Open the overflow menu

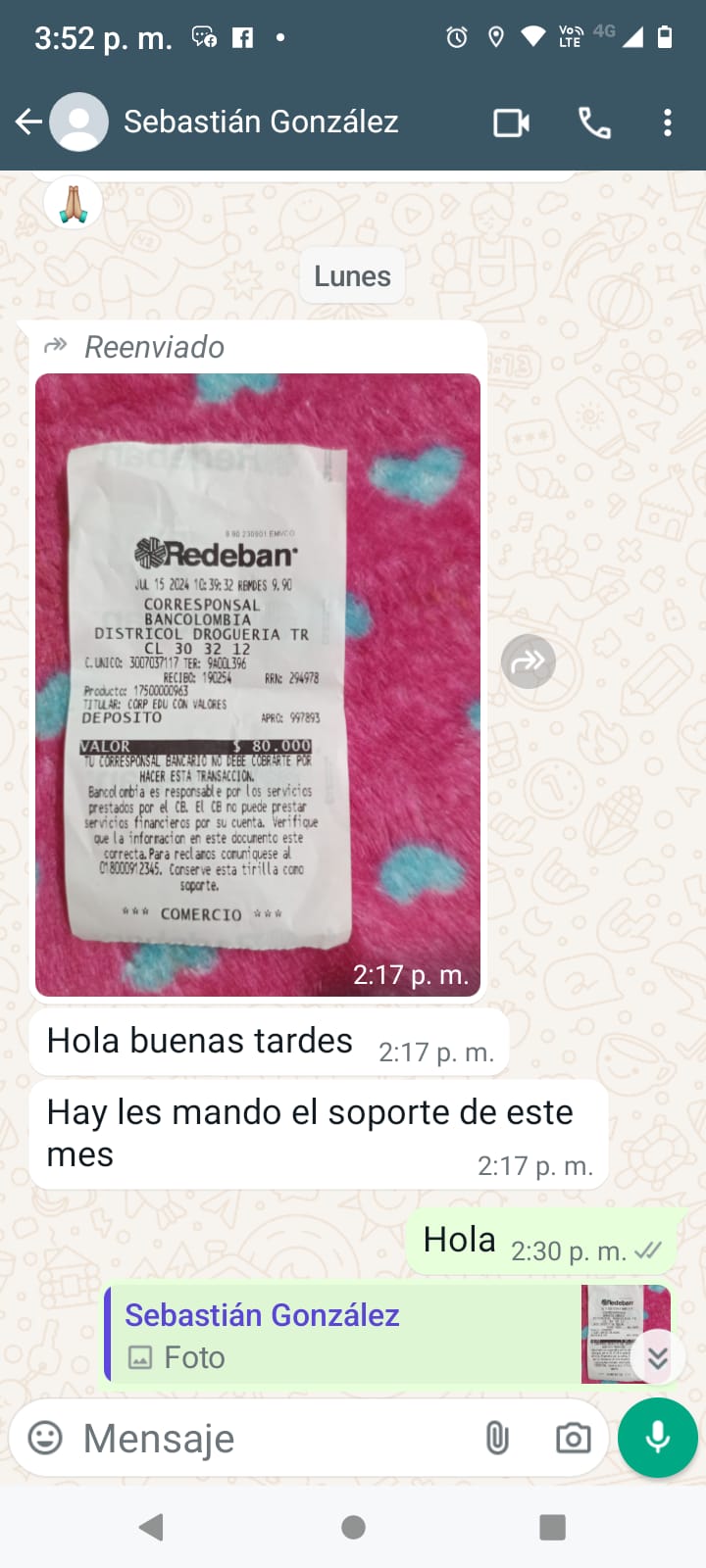click(668, 122)
